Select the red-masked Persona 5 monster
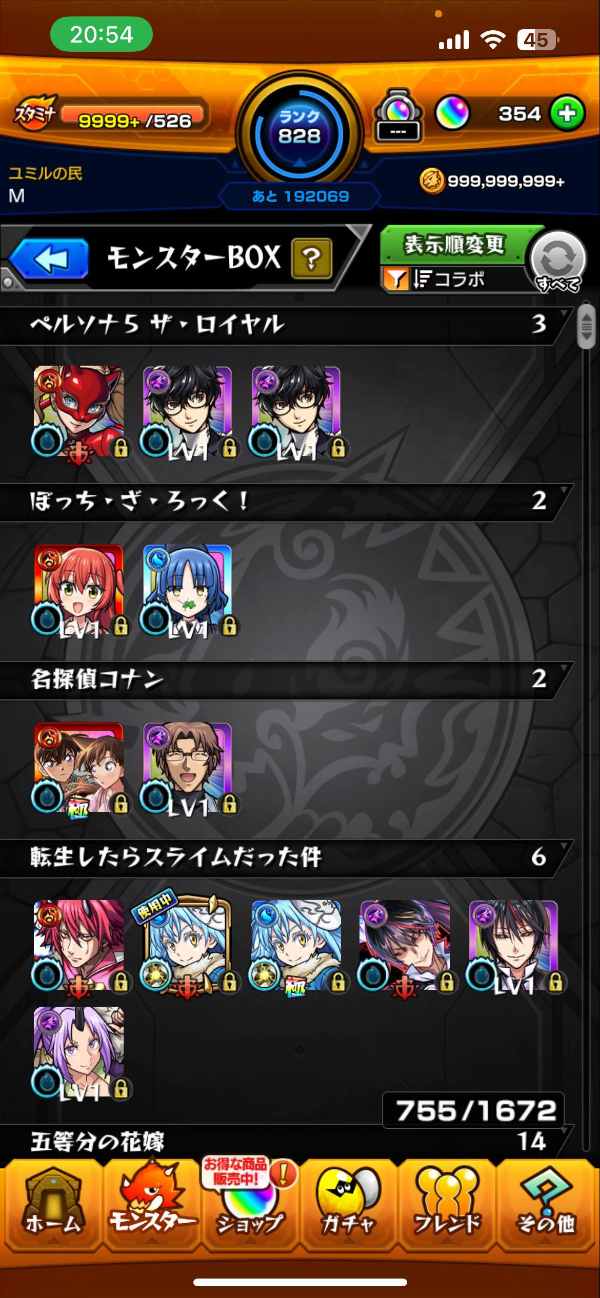This screenshot has height=1298, width=600. pos(79,411)
